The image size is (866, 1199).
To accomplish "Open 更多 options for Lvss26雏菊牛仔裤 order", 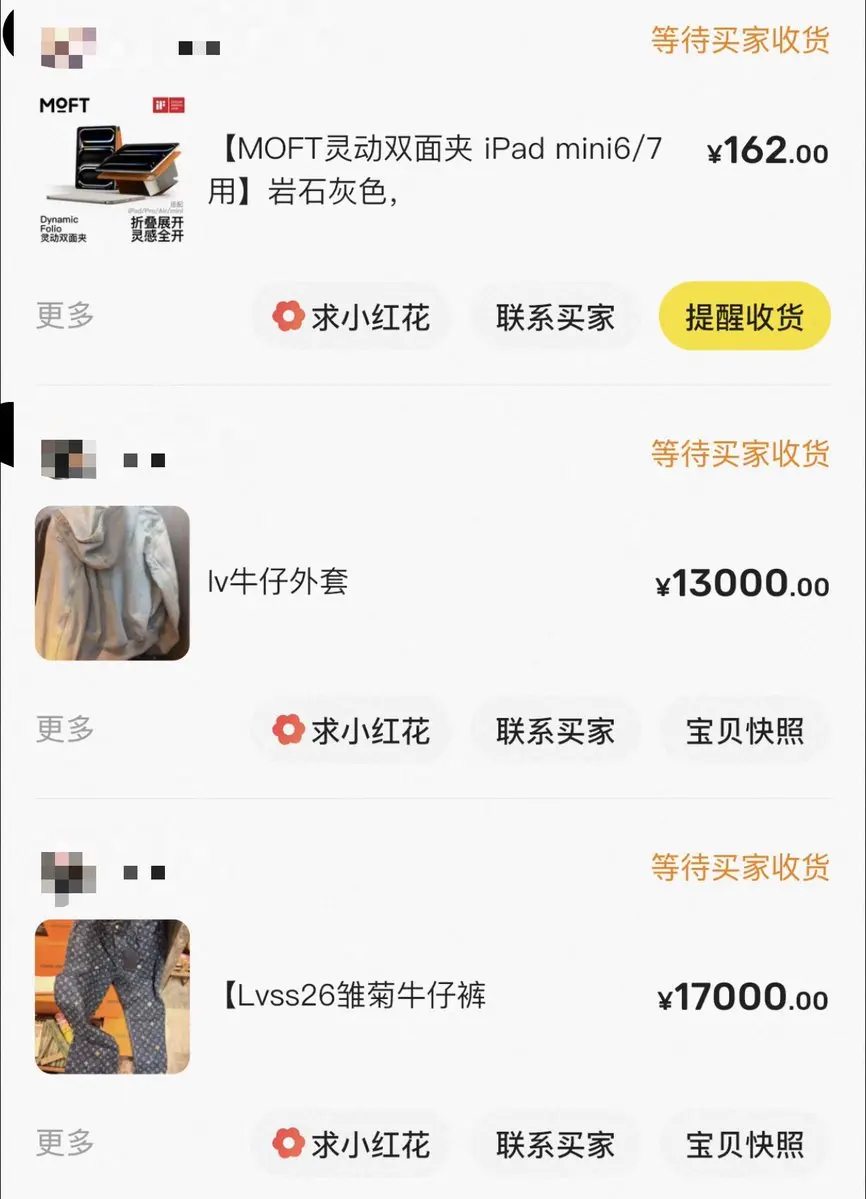I will coord(65,1143).
